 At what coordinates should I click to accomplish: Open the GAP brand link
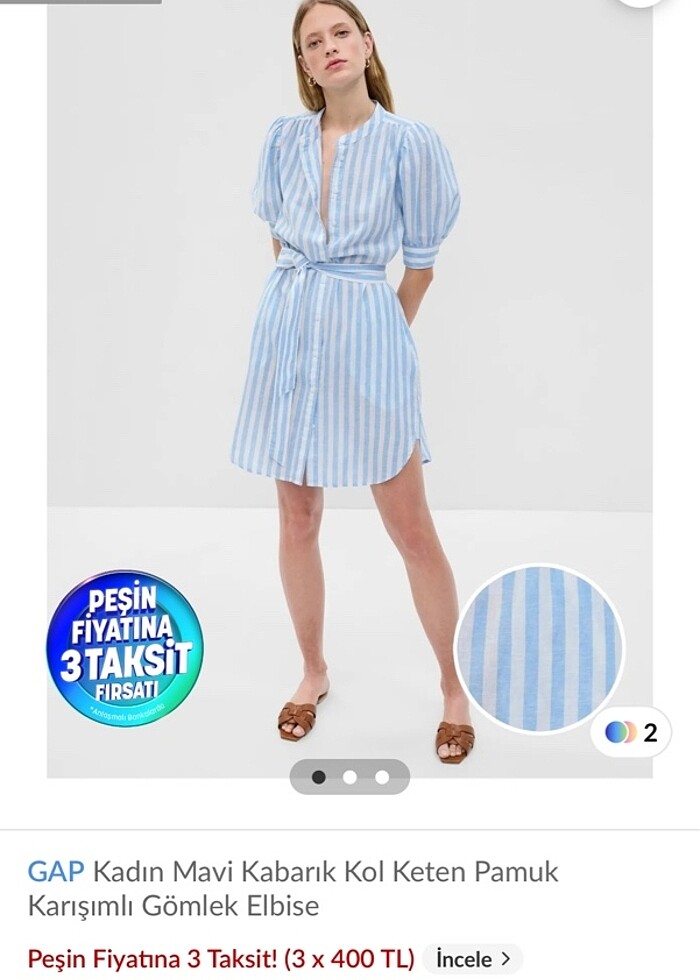pyautogui.click(x=55, y=871)
